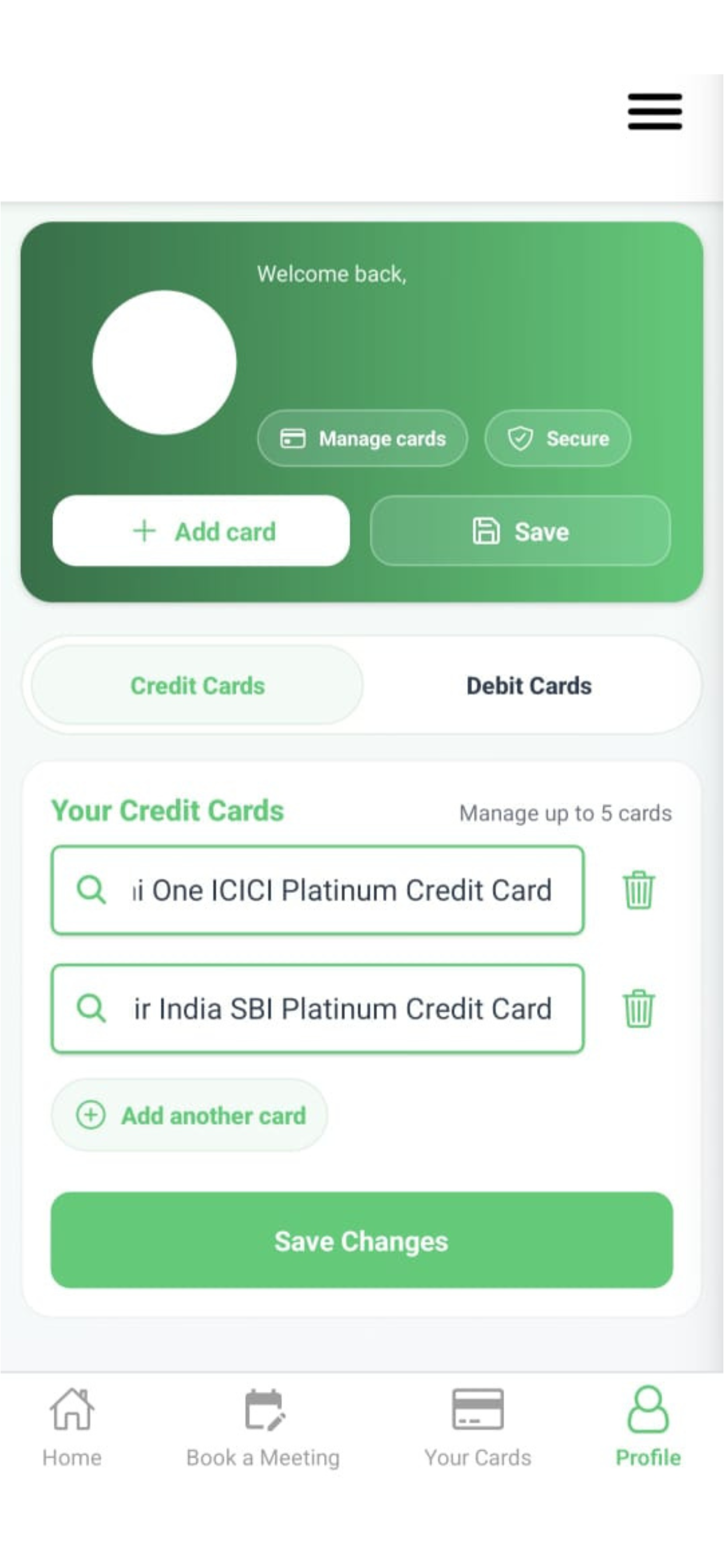Tap Add another card

coord(190,1115)
